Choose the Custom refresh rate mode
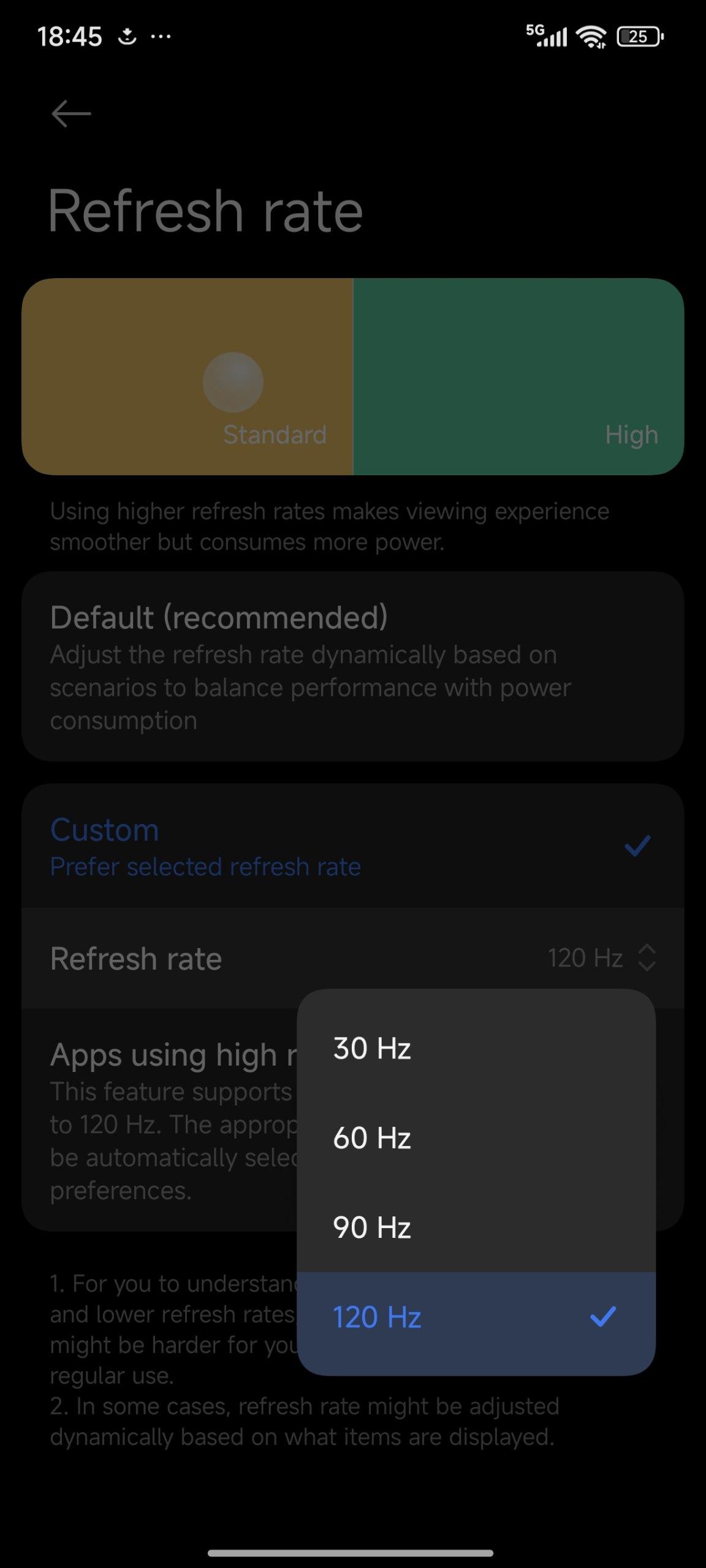 (352, 846)
